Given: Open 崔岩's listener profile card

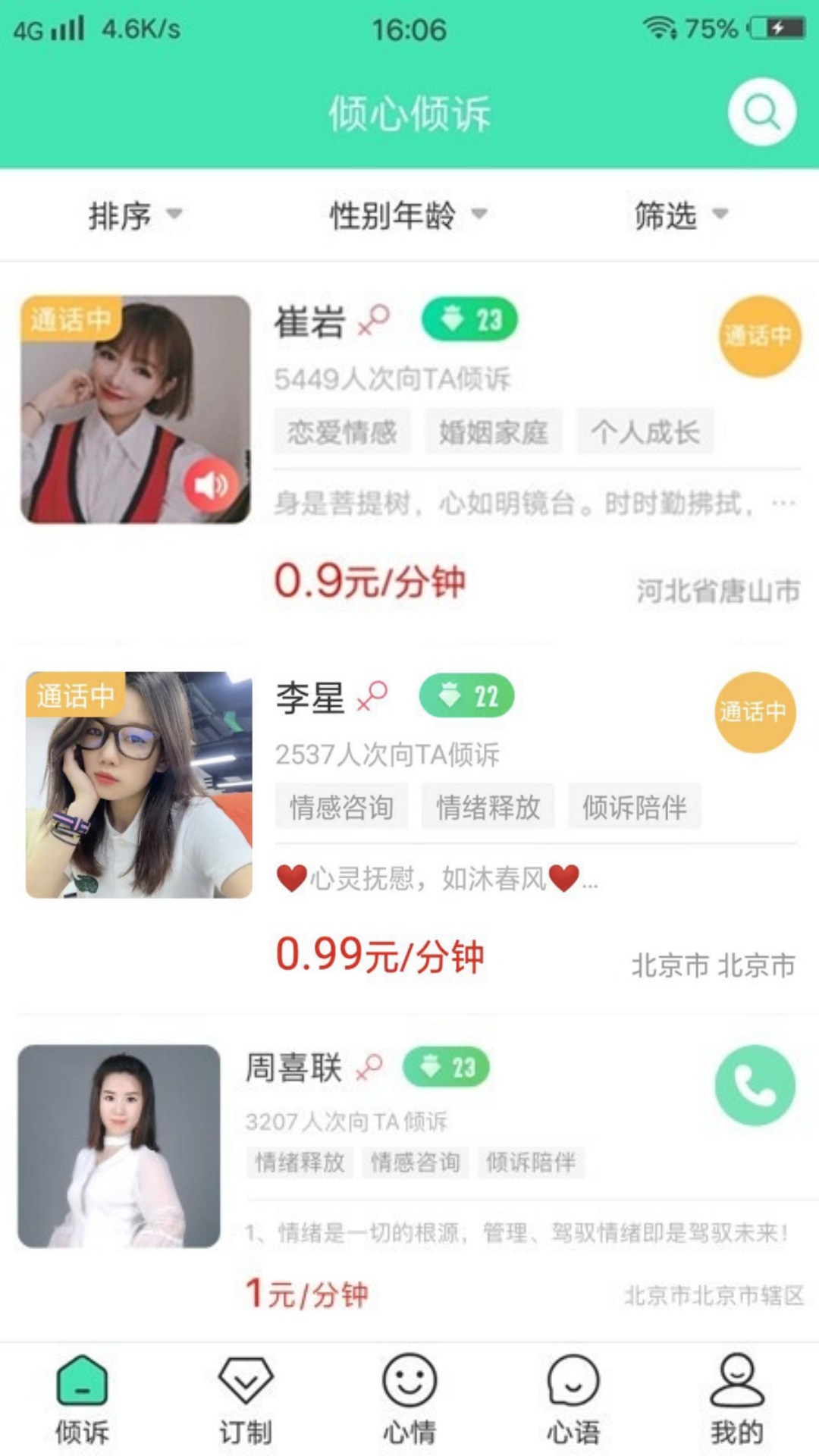Looking at the screenshot, I should pos(409,453).
